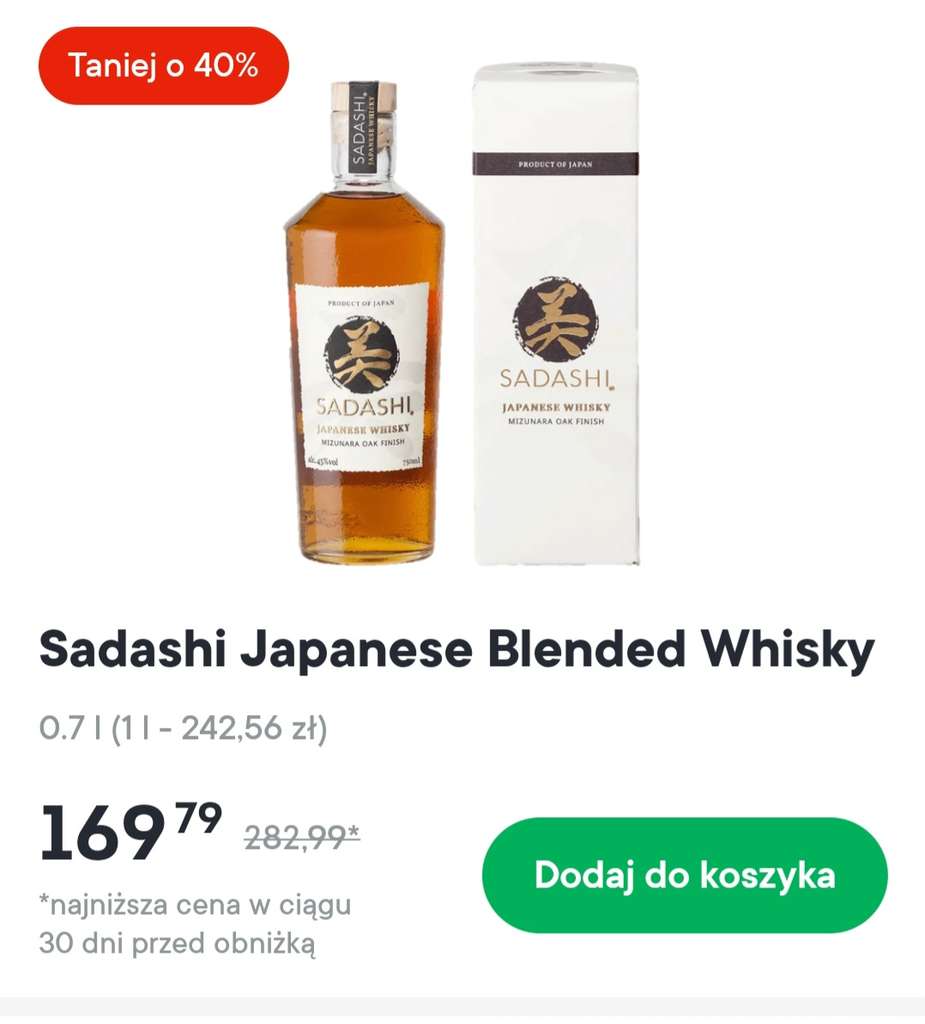The width and height of the screenshot is (925, 1024).
Task: Tap the Dodaj do koszyka button
Action: [x=685, y=874]
